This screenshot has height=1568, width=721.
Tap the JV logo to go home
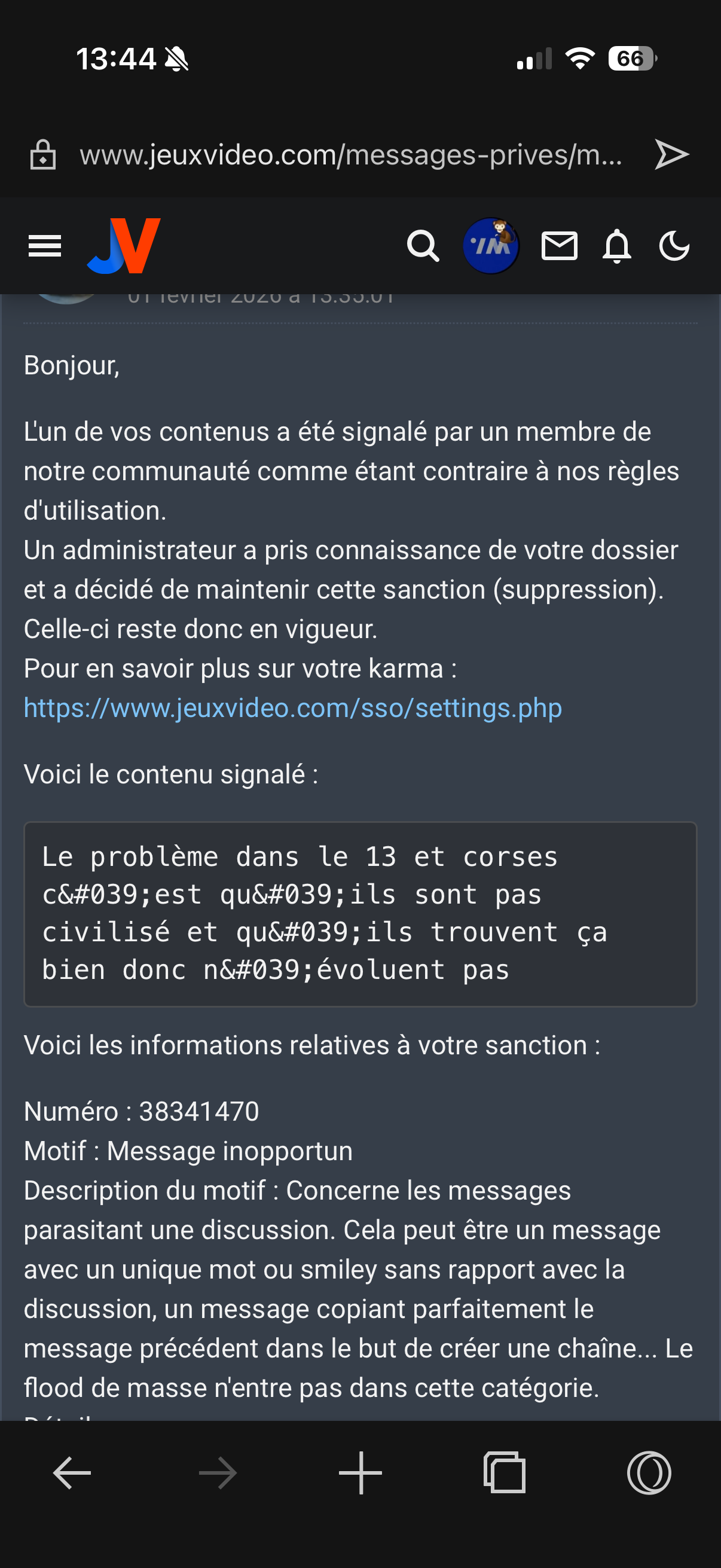124,246
